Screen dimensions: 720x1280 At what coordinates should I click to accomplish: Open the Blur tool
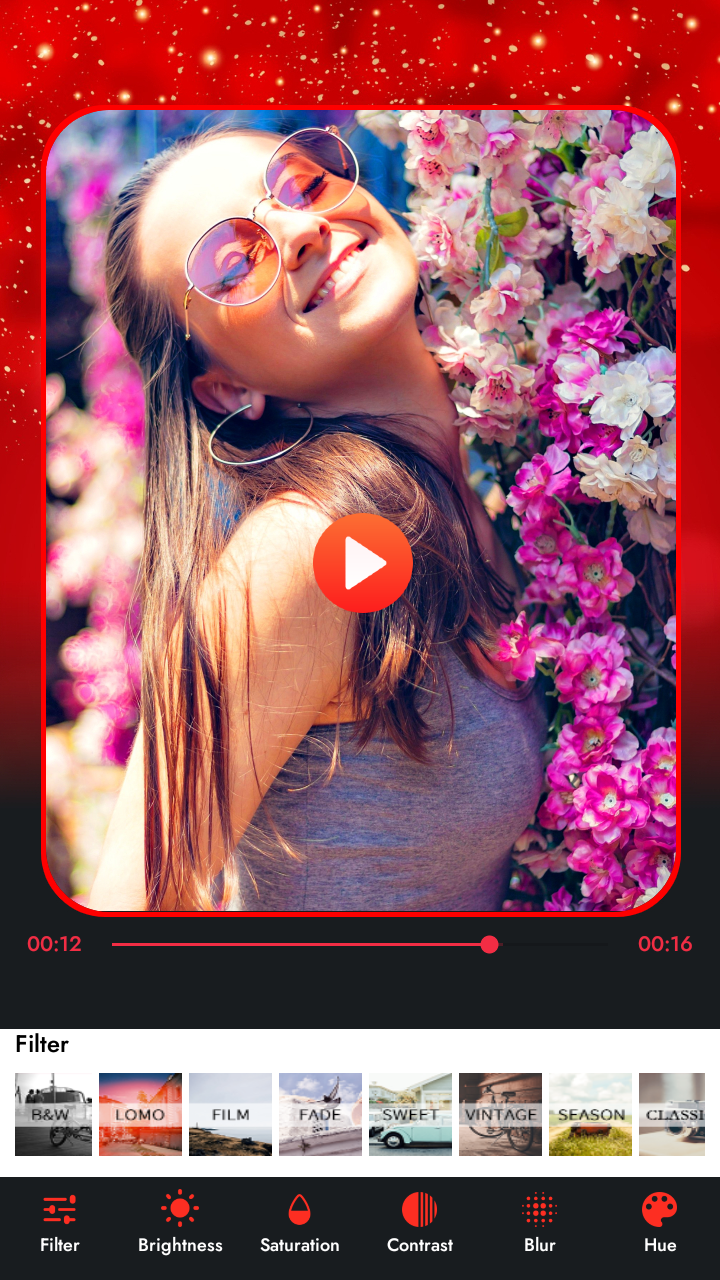point(540,1225)
